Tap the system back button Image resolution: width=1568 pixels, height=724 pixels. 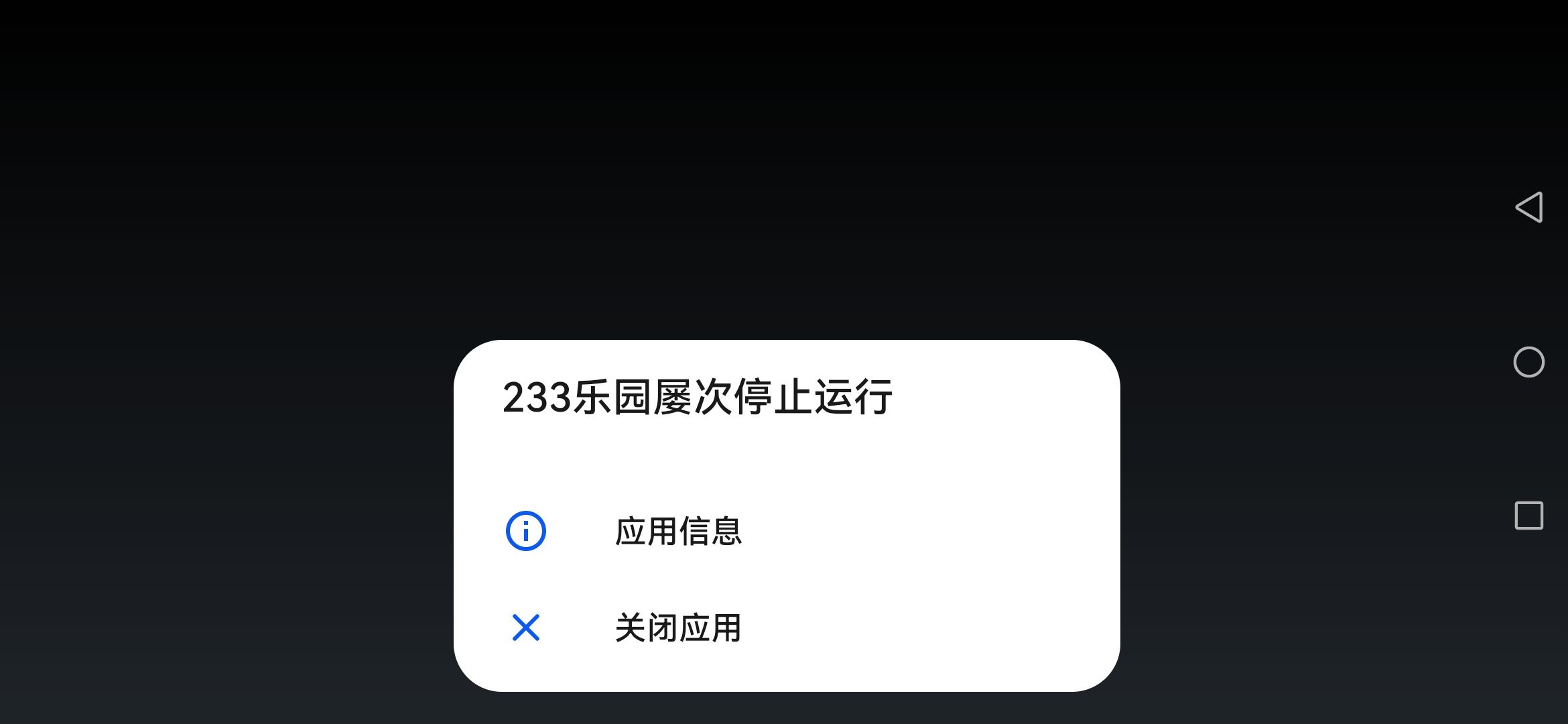[1529, 207]
